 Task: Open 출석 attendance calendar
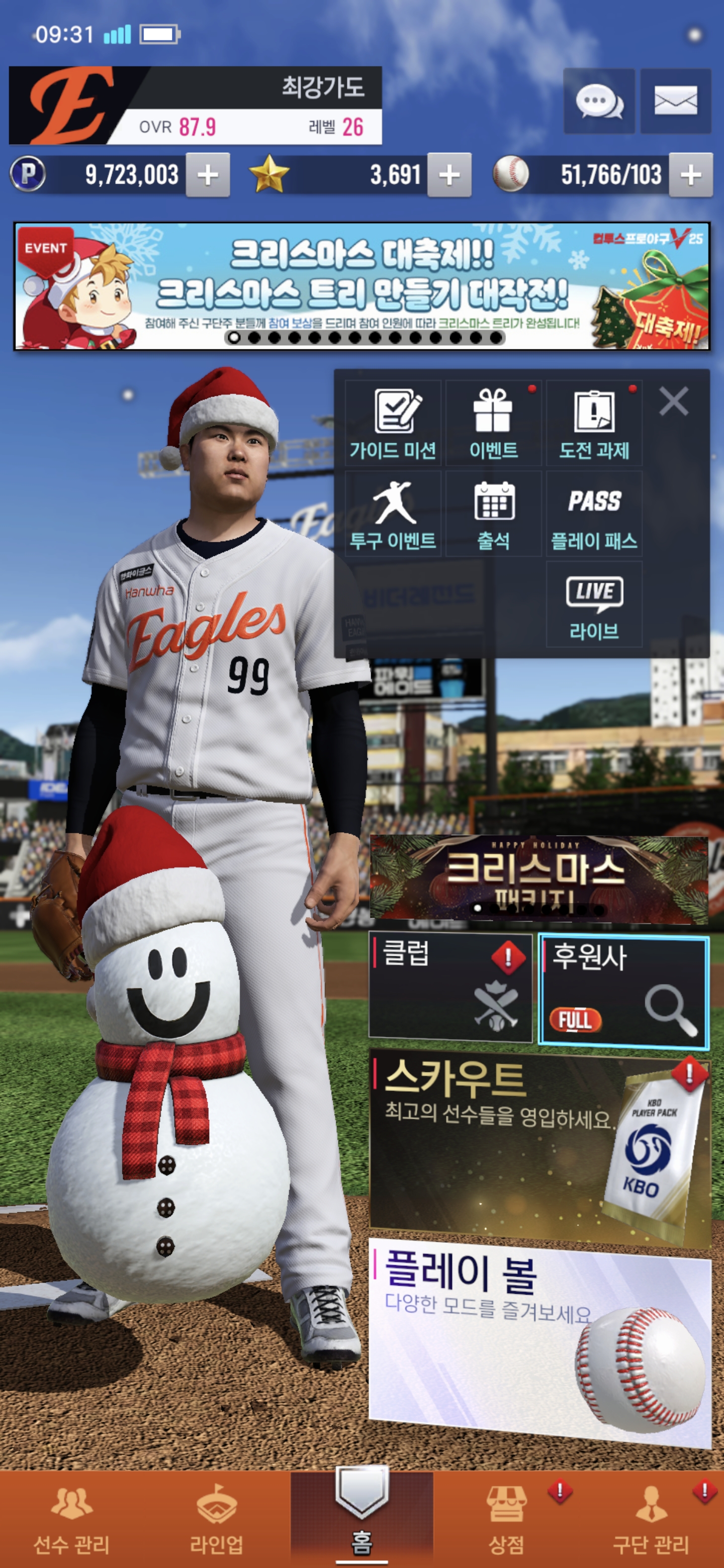493,514
